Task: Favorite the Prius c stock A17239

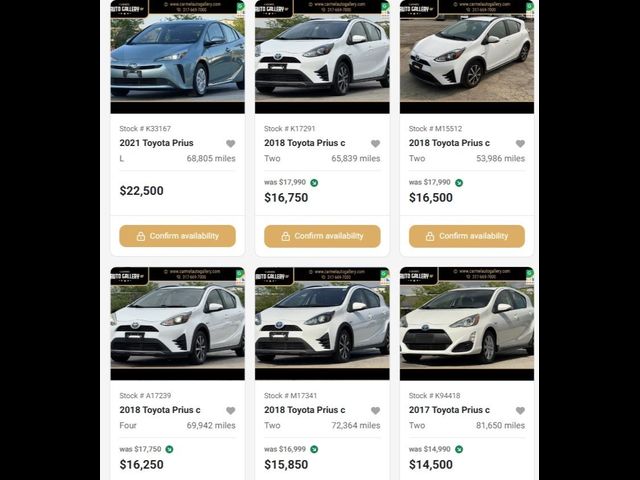Action: coord(230,411)
